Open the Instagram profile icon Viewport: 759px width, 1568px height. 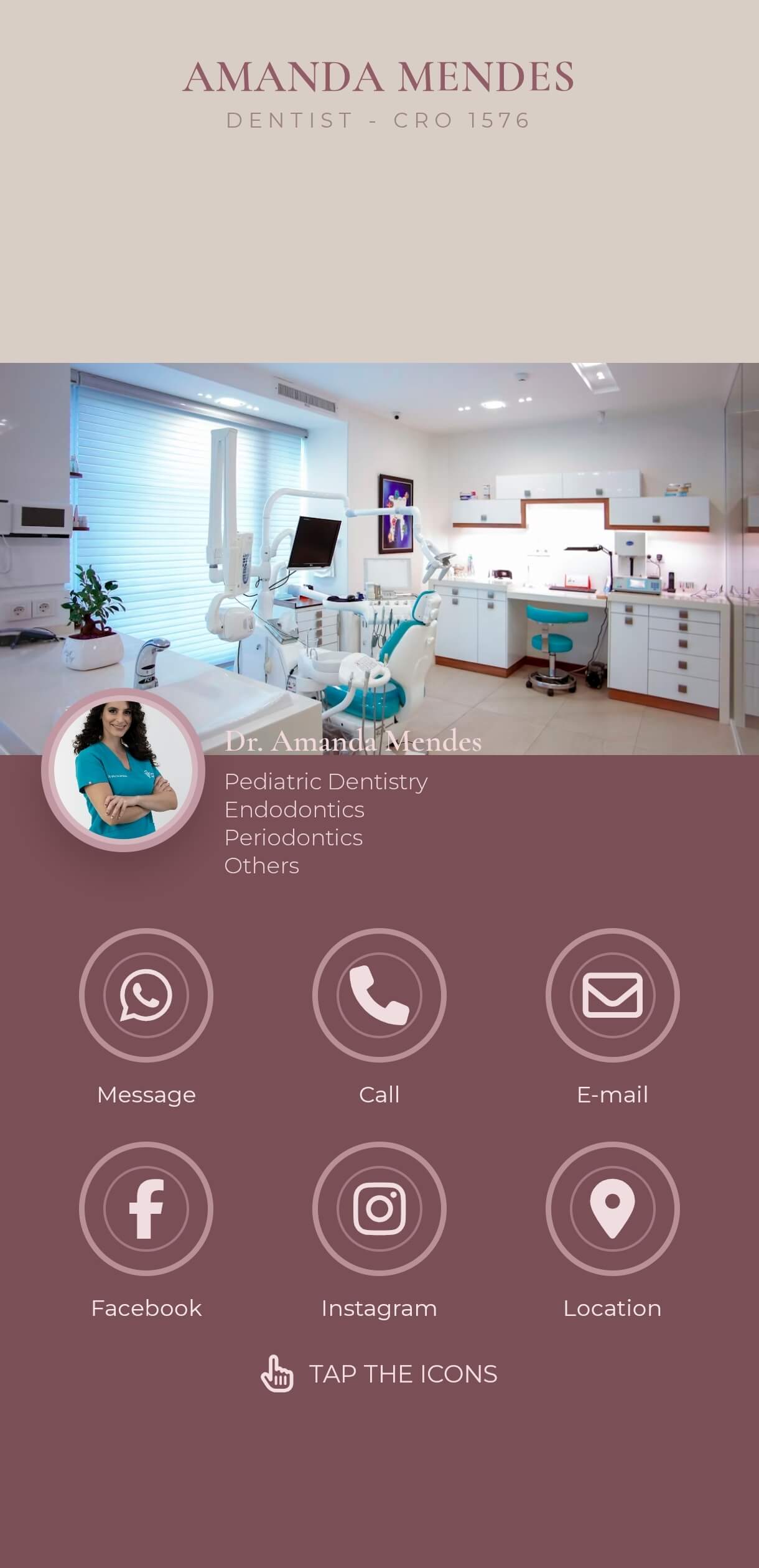(x=379, y=1208)
